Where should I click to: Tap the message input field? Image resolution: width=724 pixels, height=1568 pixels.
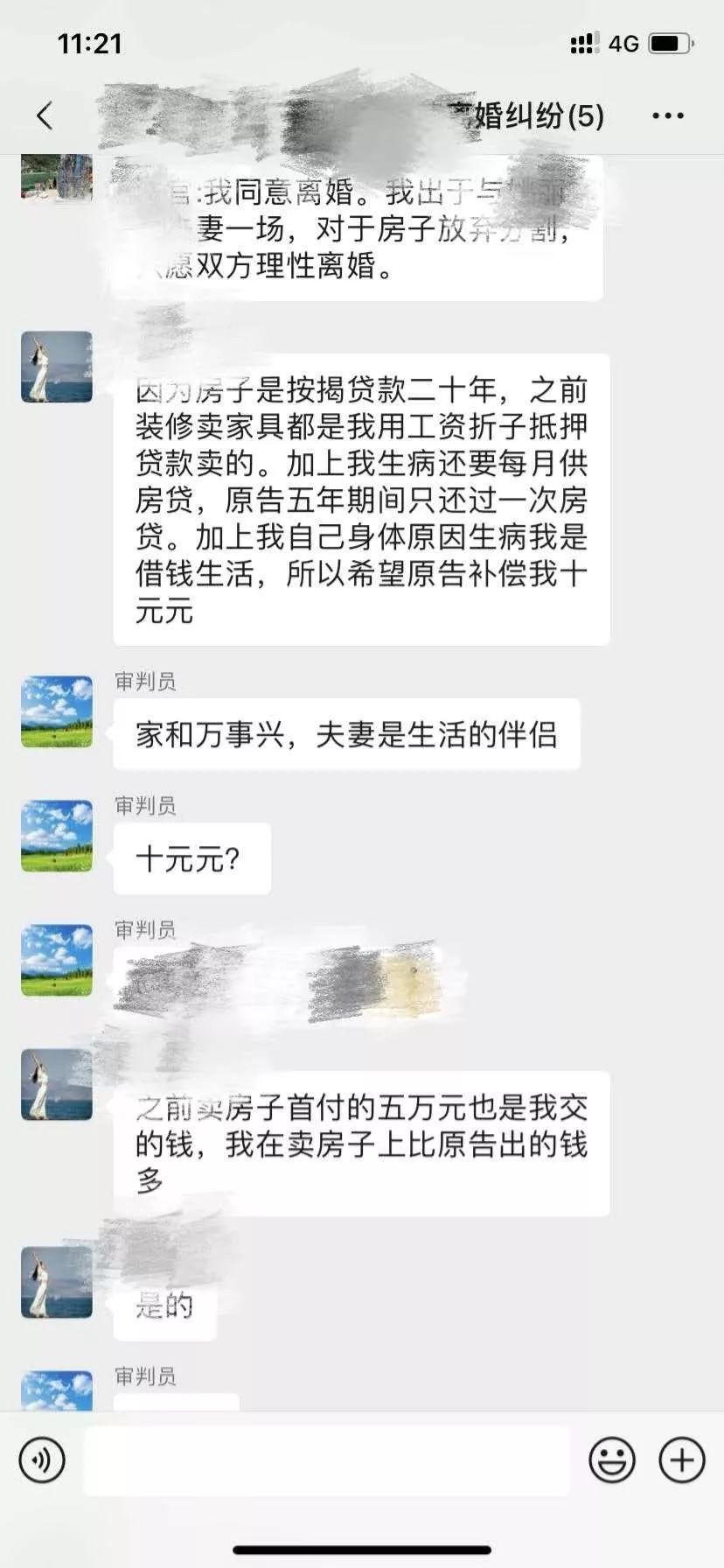pos(327,1459)
